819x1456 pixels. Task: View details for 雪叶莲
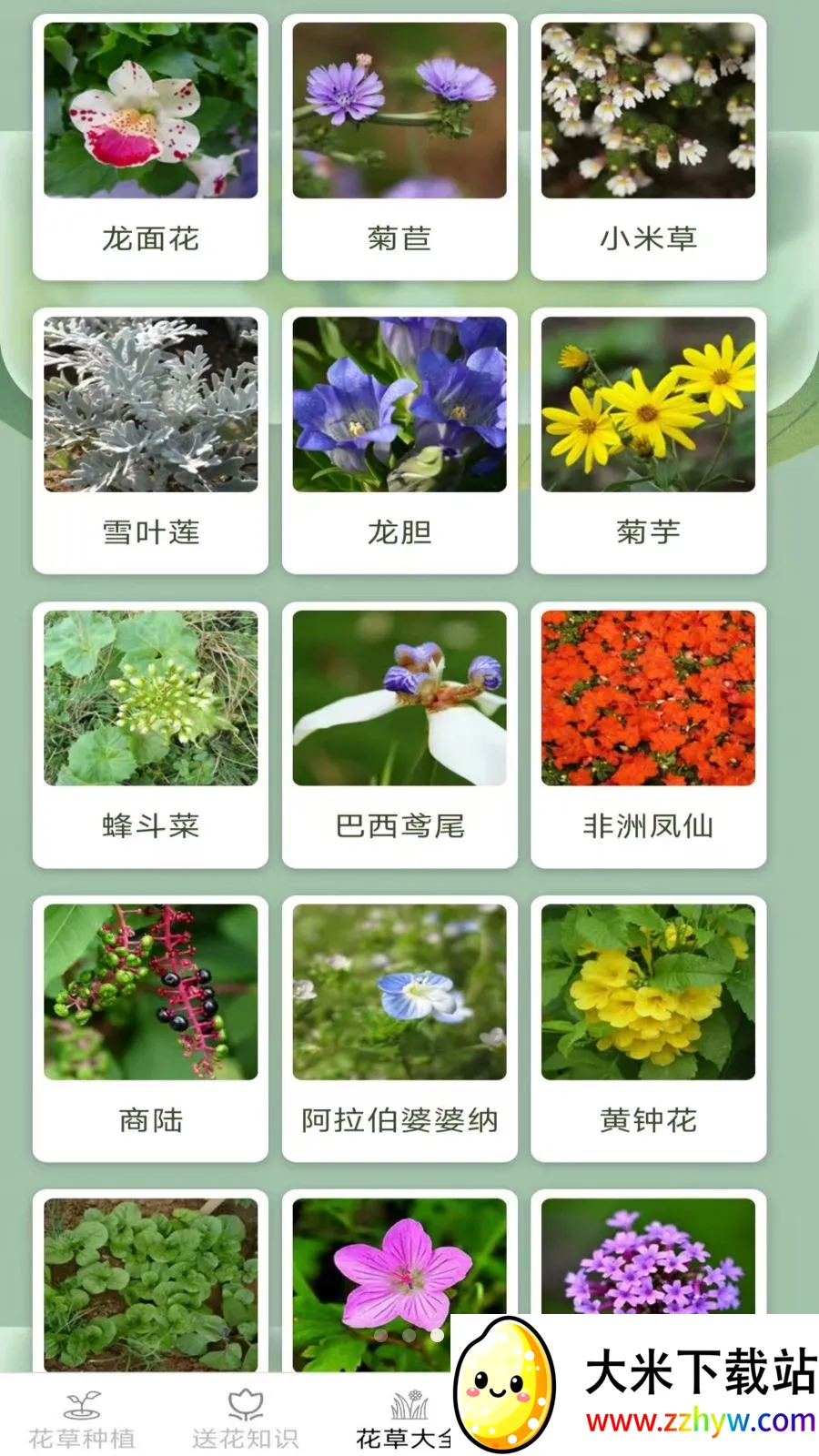point(150,440)
